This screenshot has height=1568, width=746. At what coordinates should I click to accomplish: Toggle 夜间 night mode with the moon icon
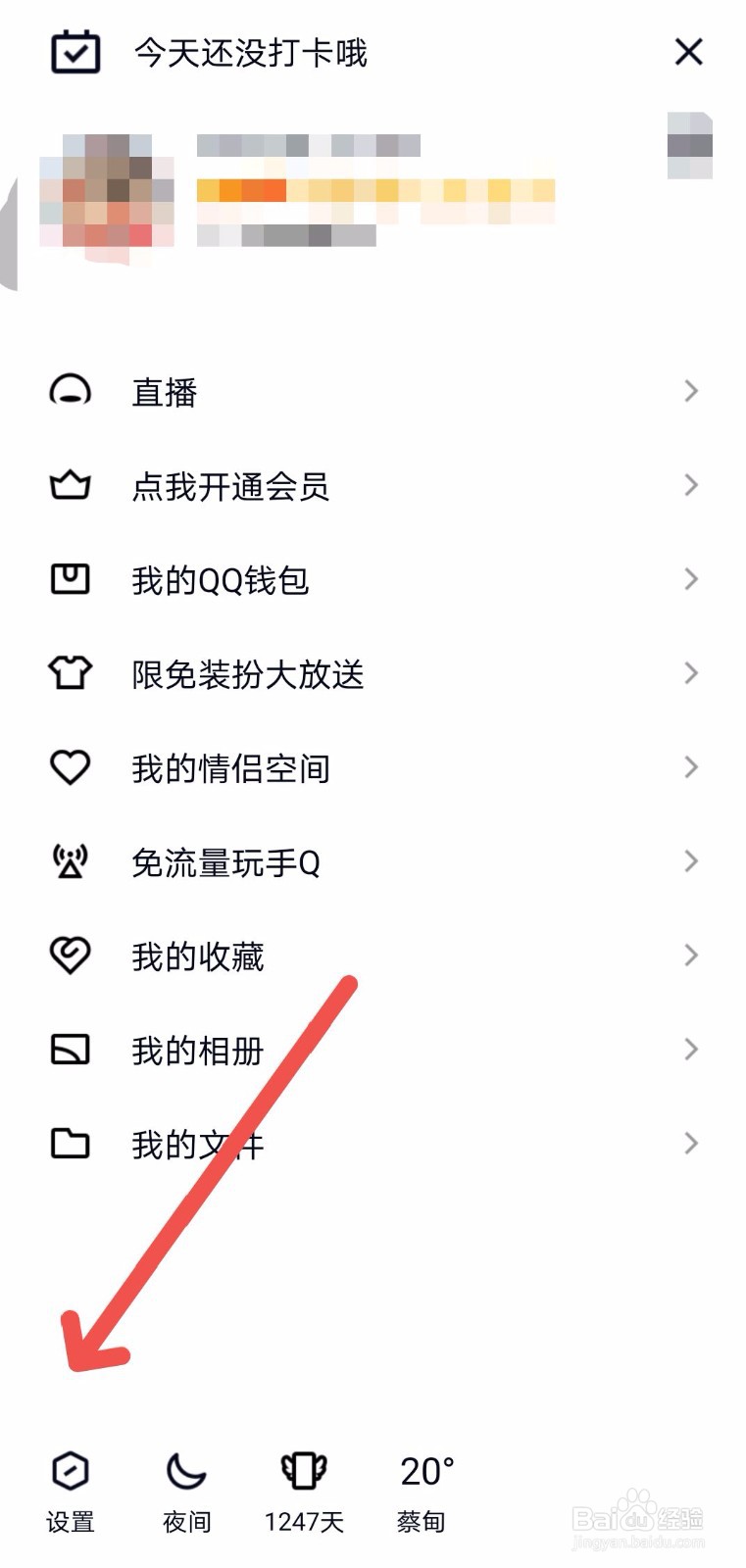(187, 1470)
